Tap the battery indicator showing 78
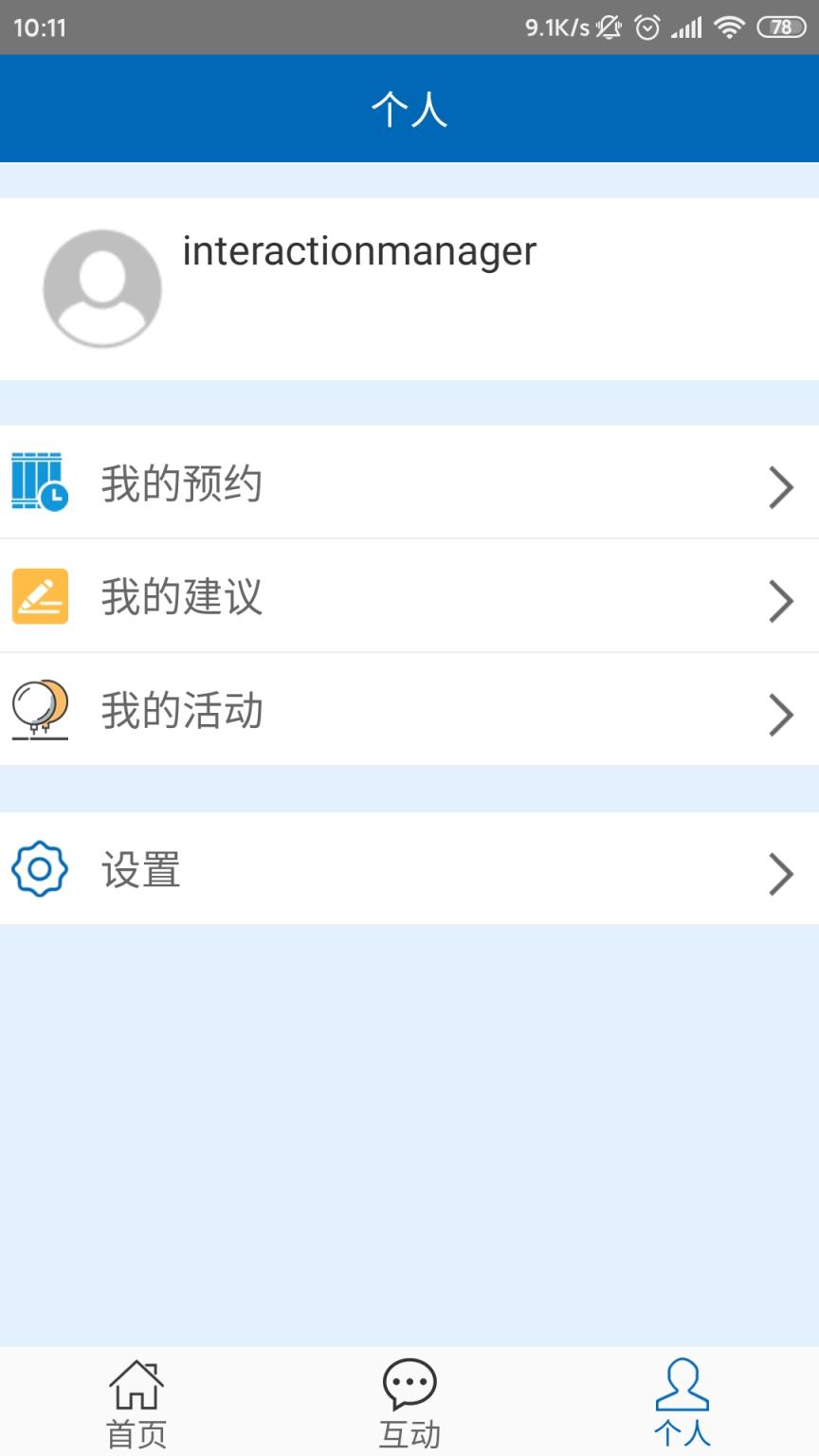Image resolution: width=819 pixels, height=1456 pixels. tap(781, 27)
